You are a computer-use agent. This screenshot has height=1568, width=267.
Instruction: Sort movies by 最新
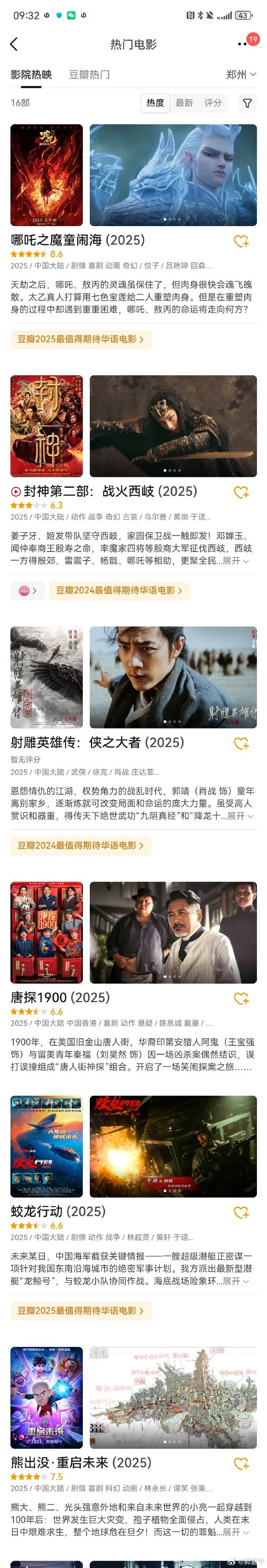tap(184, 103)
